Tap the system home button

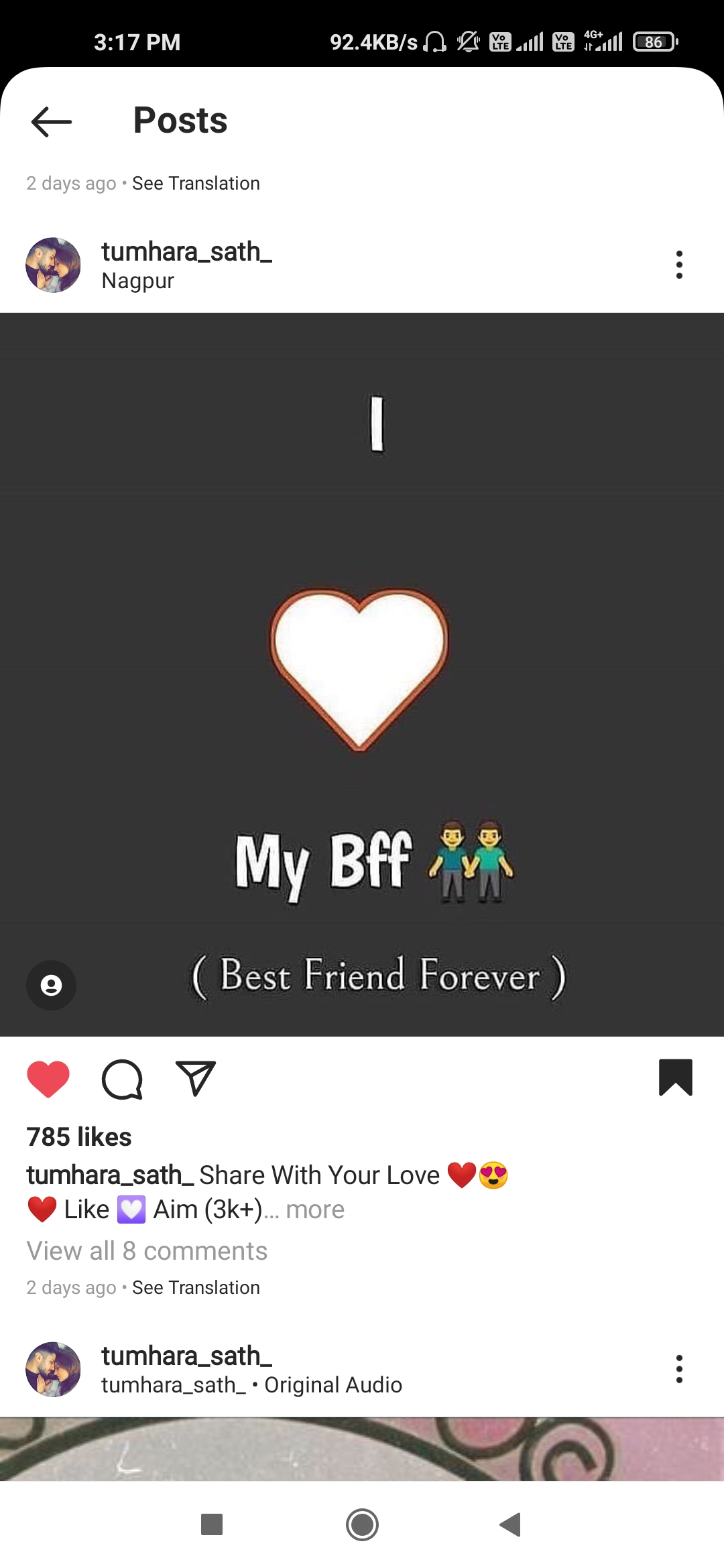(362, 1525)
